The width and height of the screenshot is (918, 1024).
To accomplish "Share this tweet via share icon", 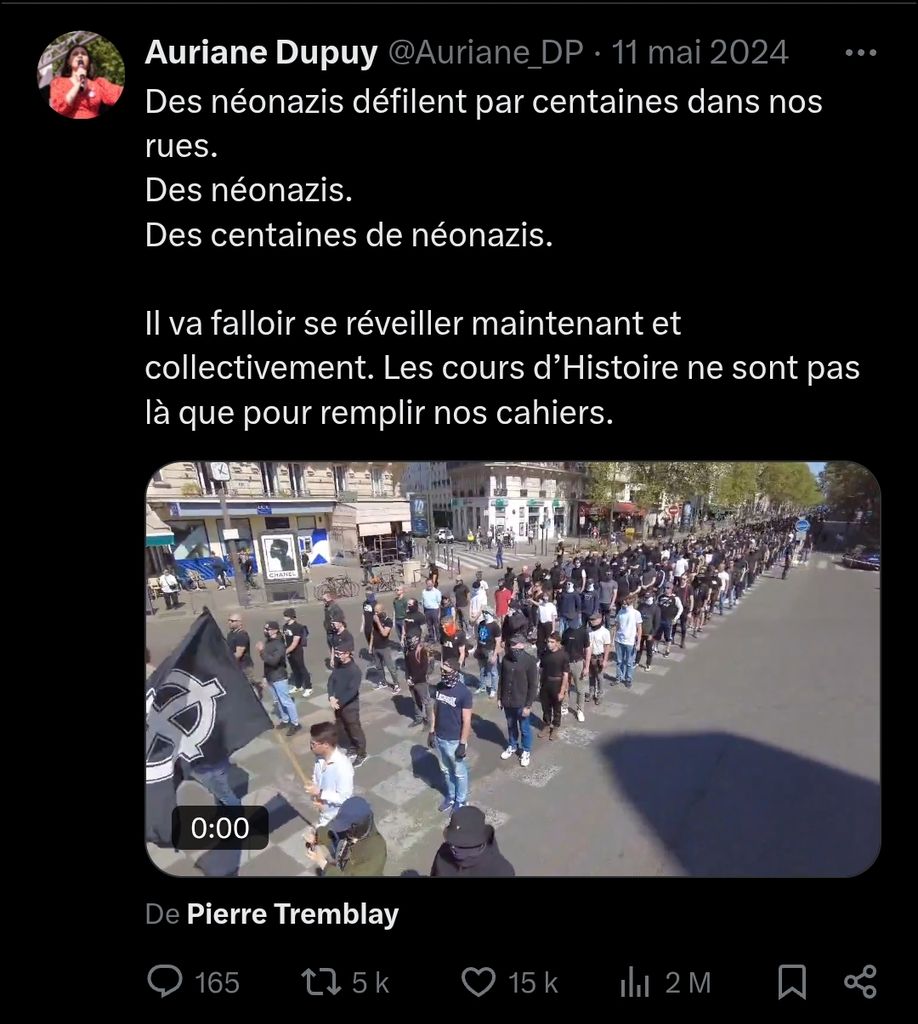I will [860, 982].
